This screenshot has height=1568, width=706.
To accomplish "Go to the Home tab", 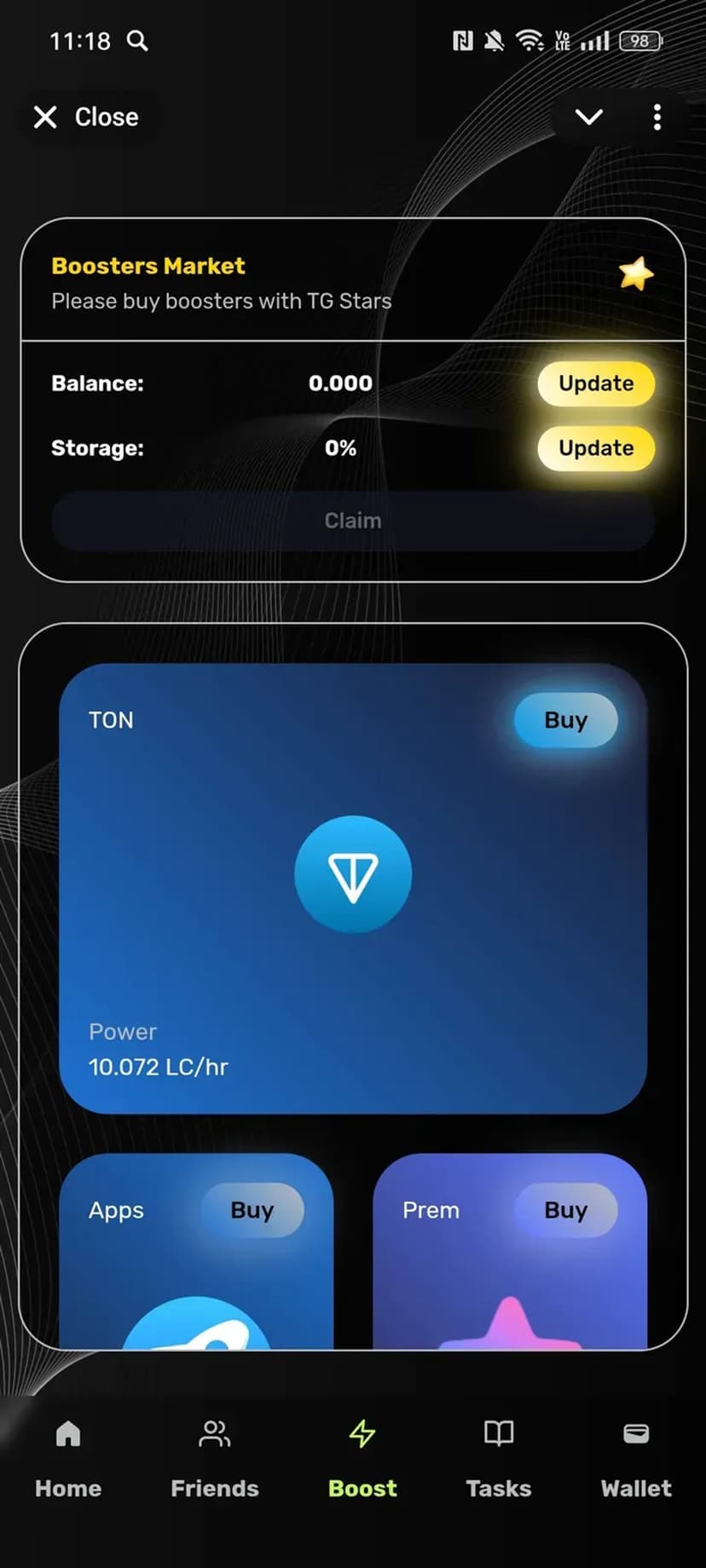I will pyautogui.click(x=68, y=1459).
